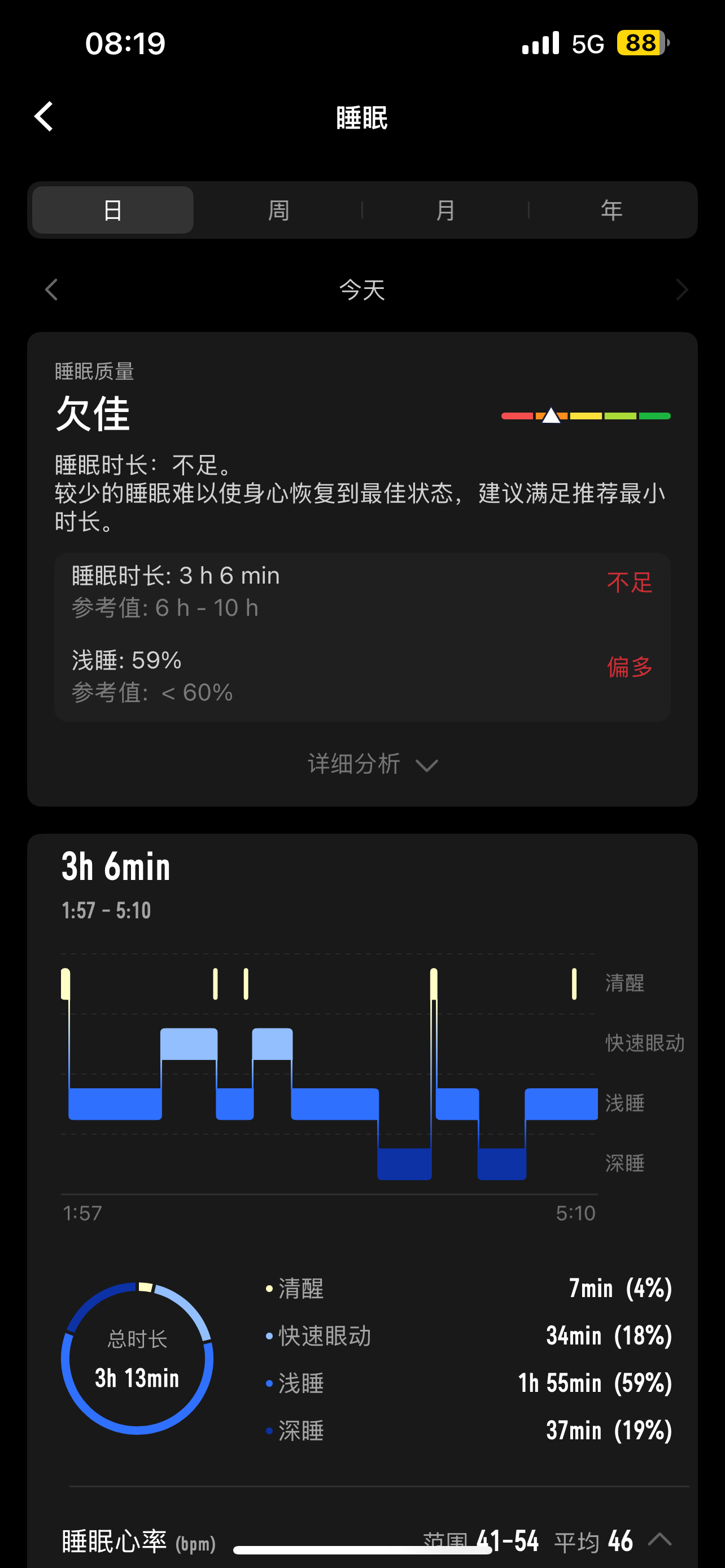
Task: Switch to the 周 view
Action: pyautogui.click(x=279, y=210)
